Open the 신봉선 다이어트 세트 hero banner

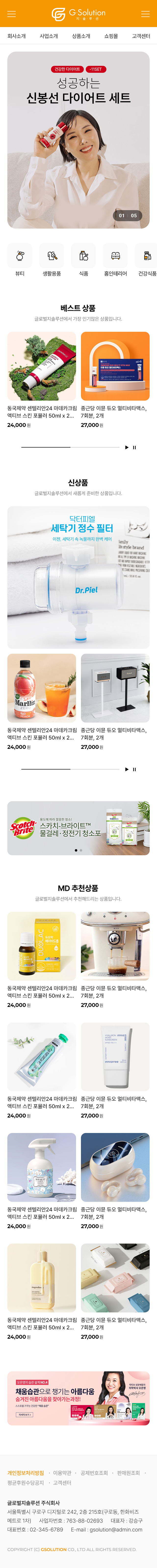pyautogui.click(x=78, y=140)
